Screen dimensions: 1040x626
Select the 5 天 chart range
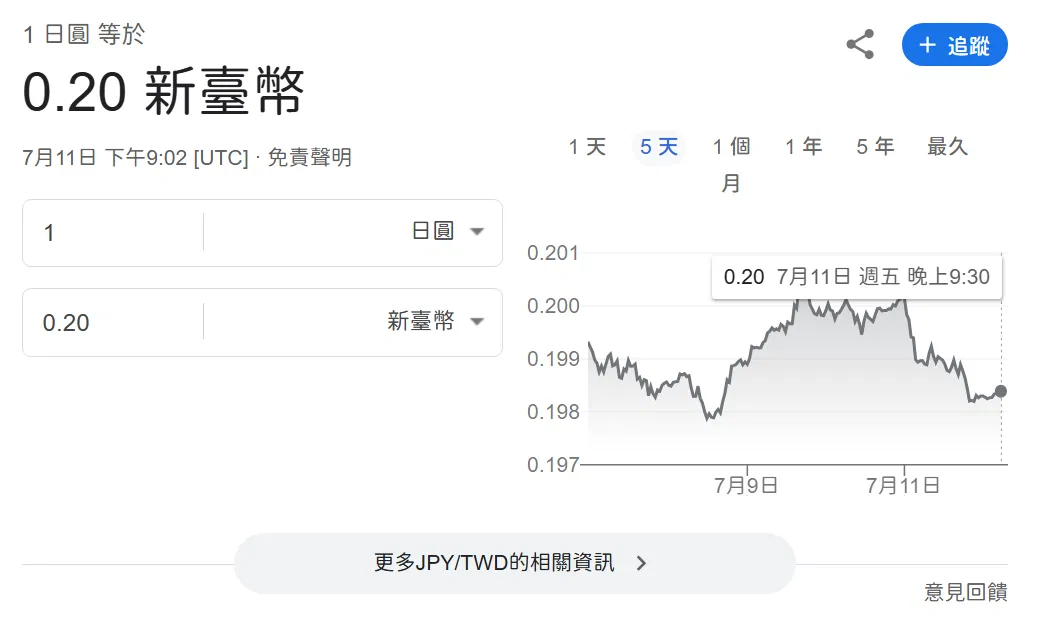(x=659, y=147)
